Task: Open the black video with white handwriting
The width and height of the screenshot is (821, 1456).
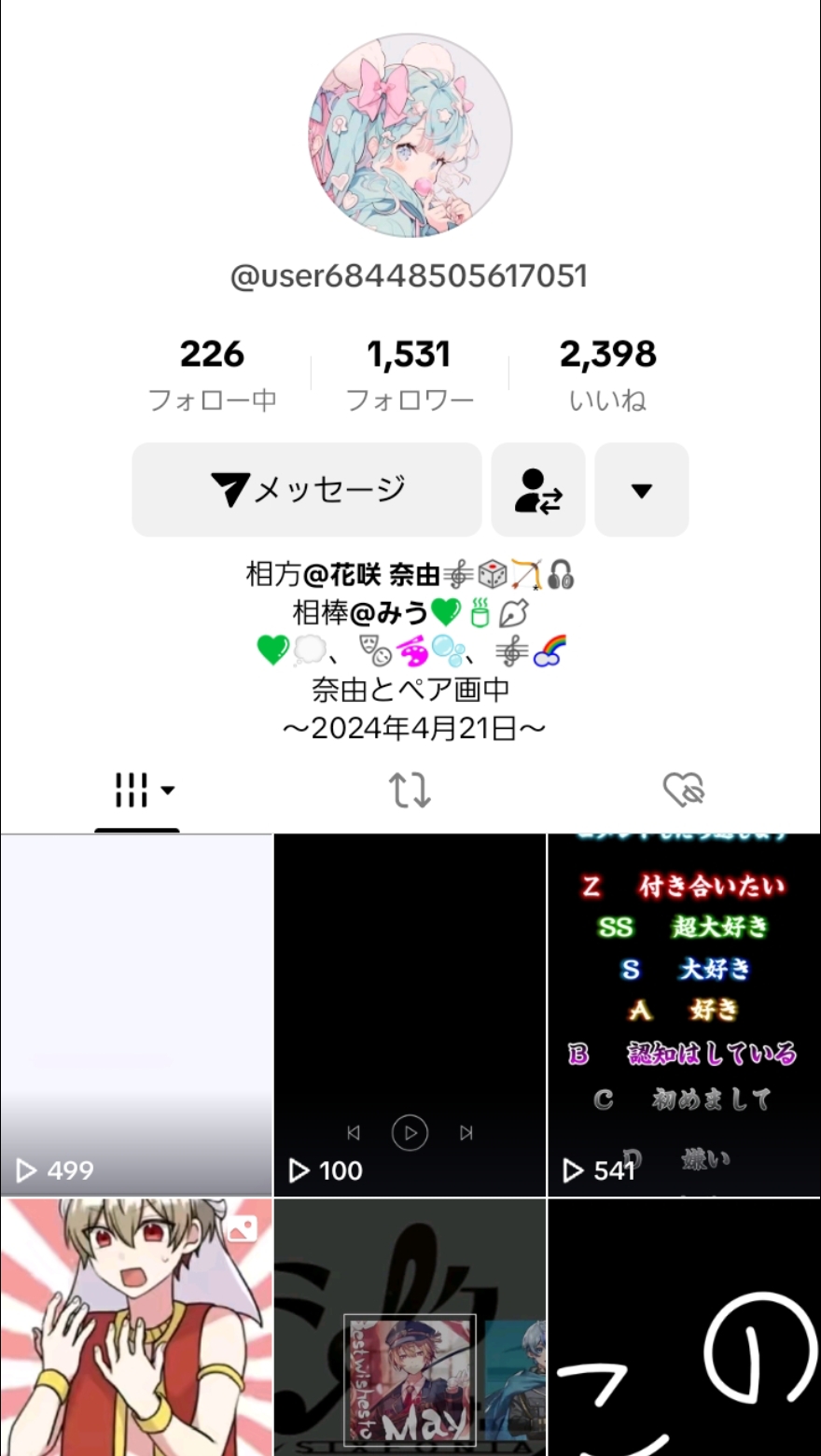Action: pos(684,1327)
